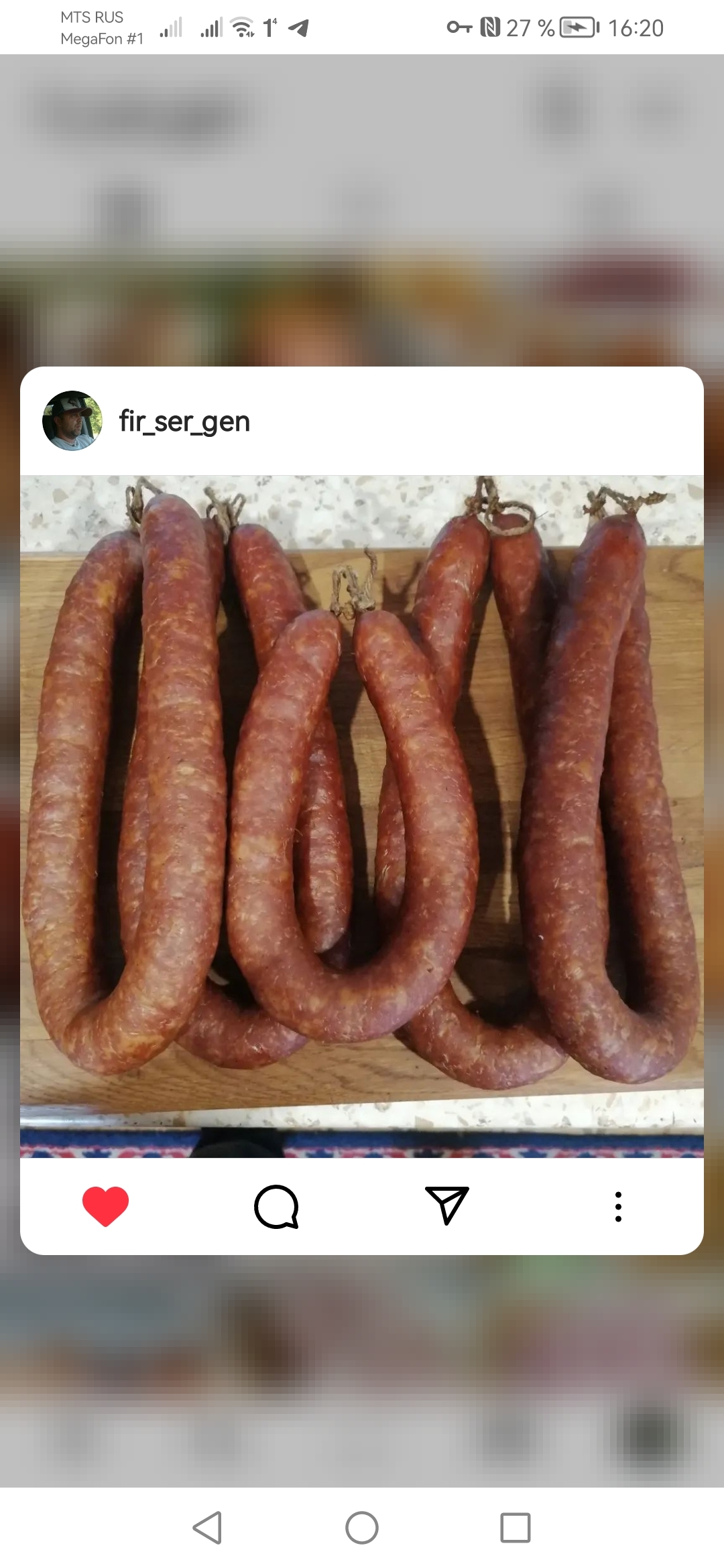Go to the home screen

(x=362, y=1528)
